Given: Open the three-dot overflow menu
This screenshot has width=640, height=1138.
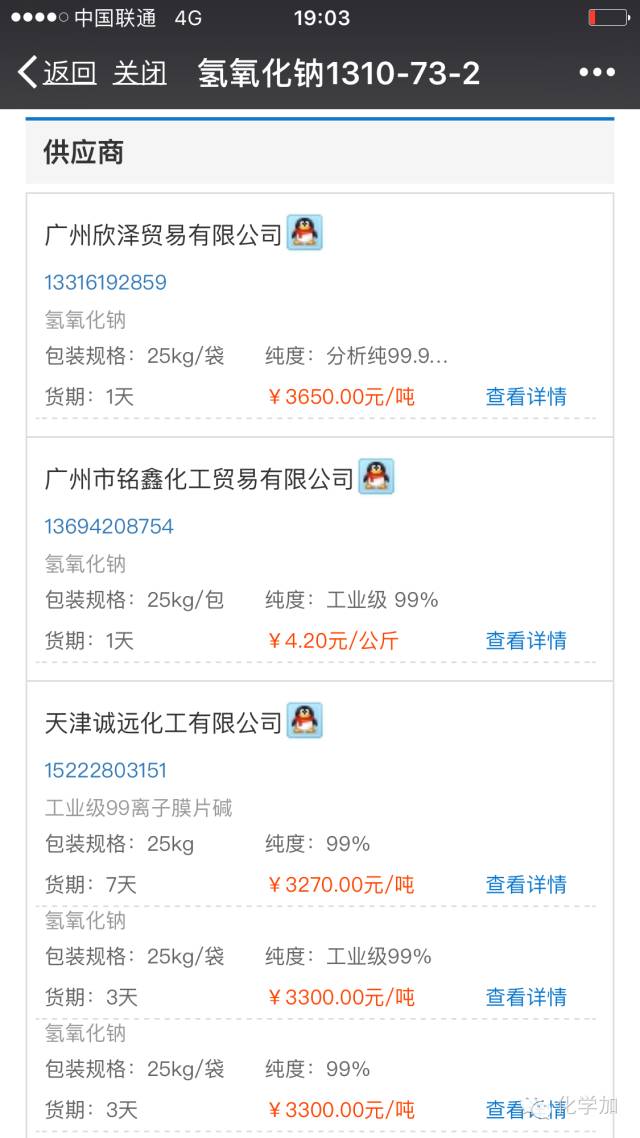Looking at the screenshot, I should 597,73.
